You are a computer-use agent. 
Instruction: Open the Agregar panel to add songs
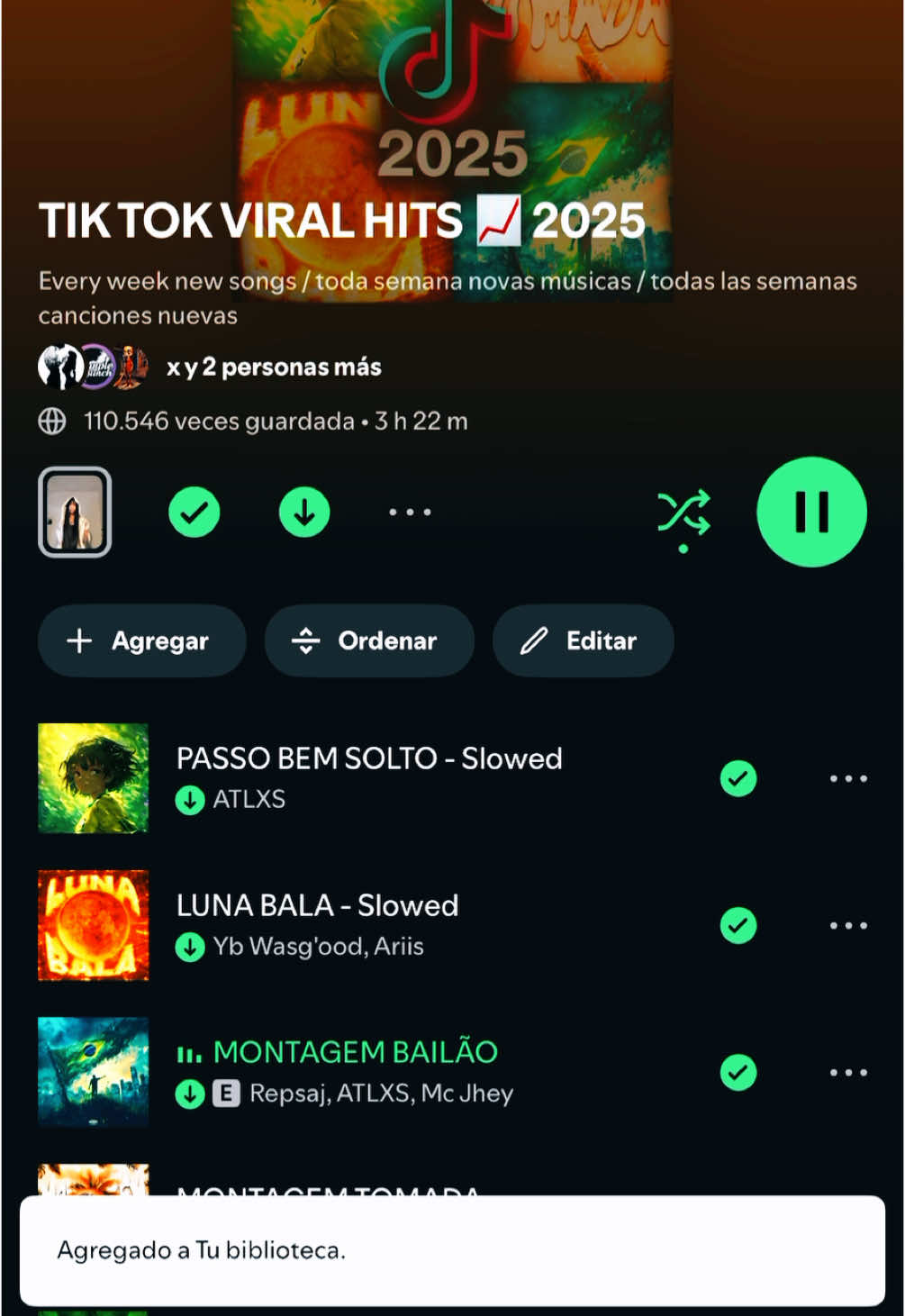(x=140, y=640)
